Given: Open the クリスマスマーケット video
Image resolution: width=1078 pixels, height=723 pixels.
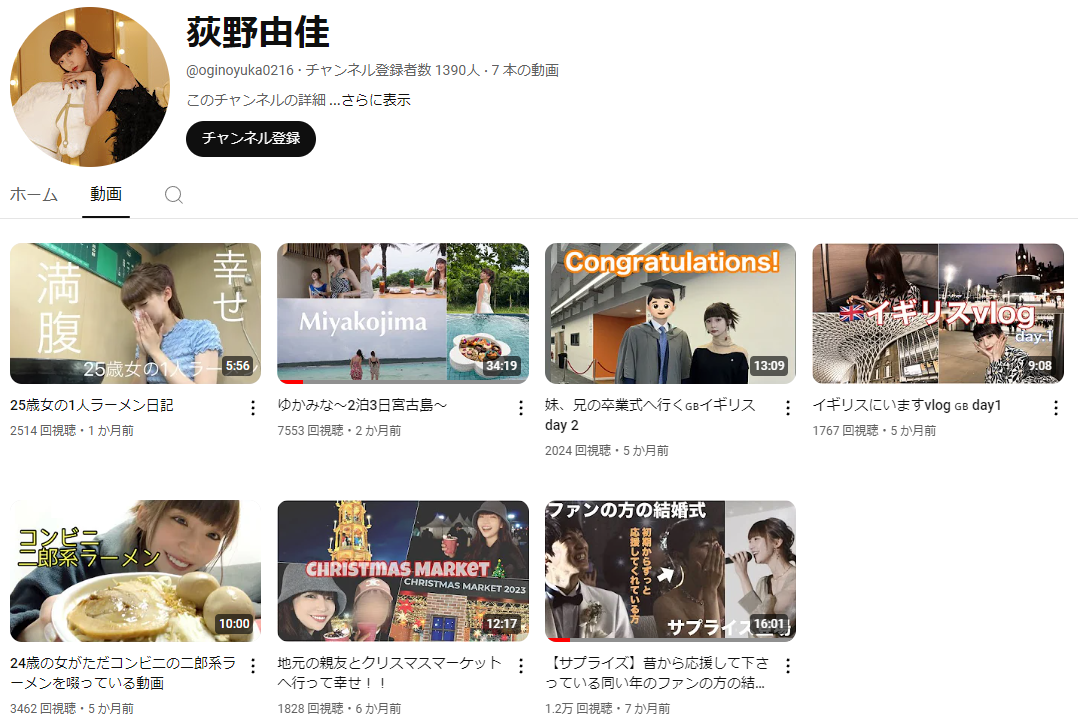Looking at the screenshot, I should point(403,571).
